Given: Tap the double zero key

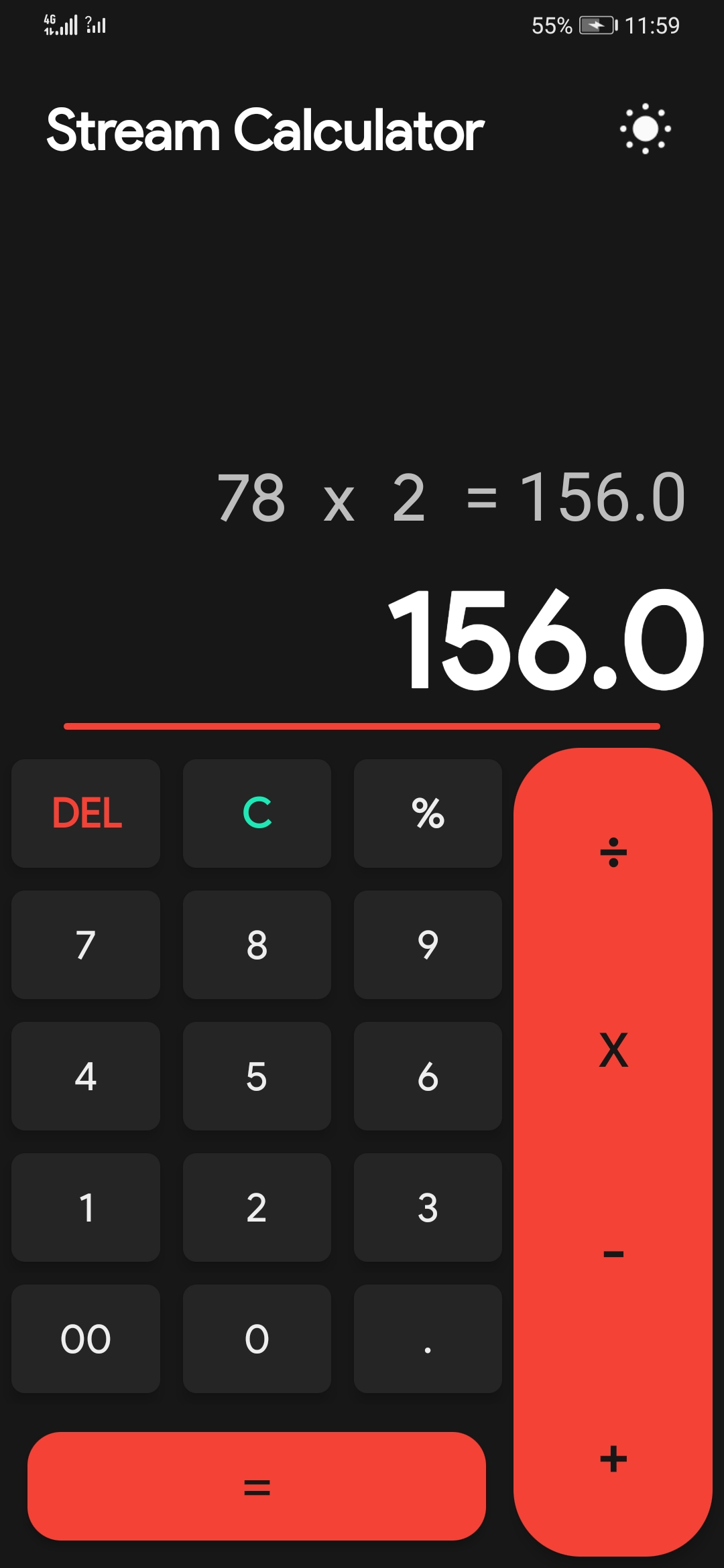Looking at the screenshot, I should (x=86, y=1338).
